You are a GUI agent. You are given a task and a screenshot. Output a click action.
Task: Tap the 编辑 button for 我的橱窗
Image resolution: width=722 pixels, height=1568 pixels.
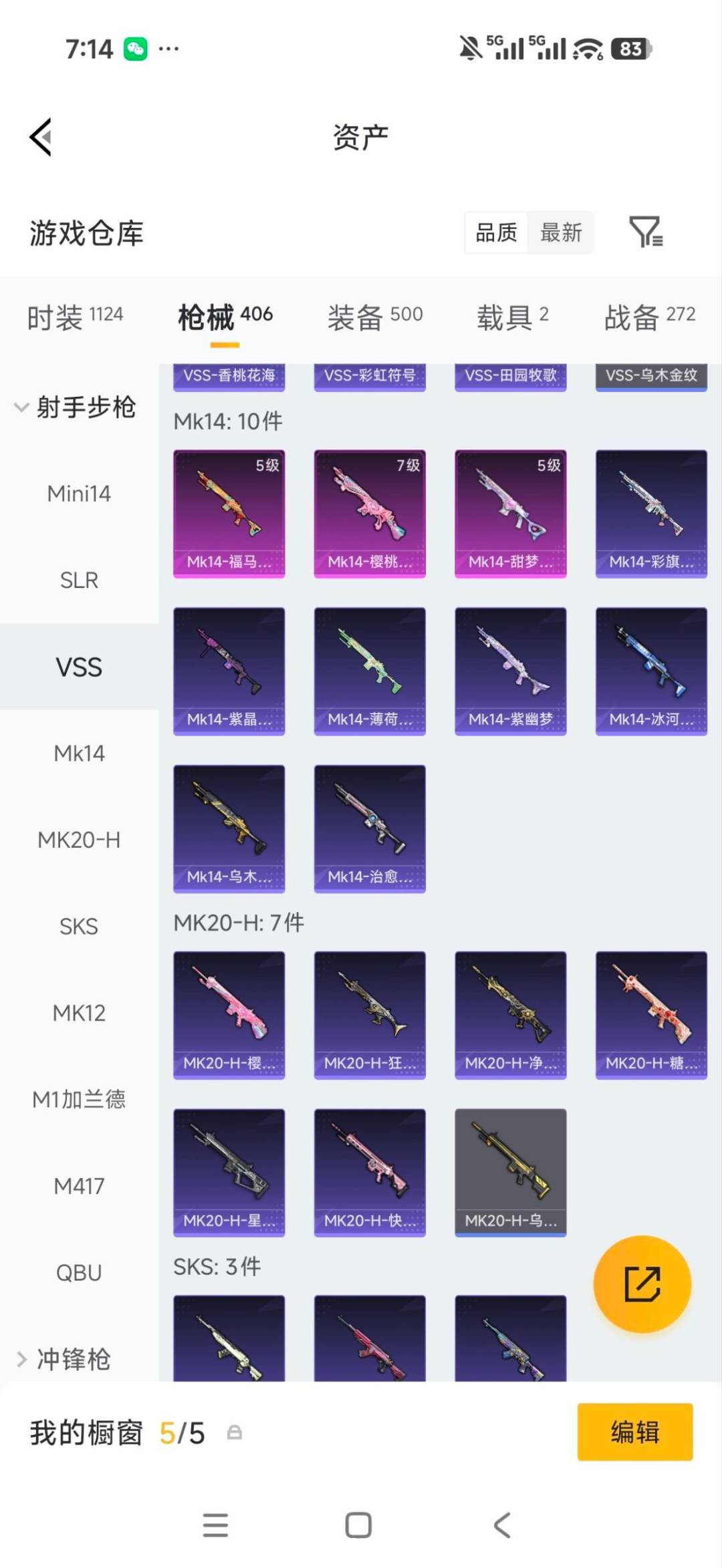coord(635,1432)
